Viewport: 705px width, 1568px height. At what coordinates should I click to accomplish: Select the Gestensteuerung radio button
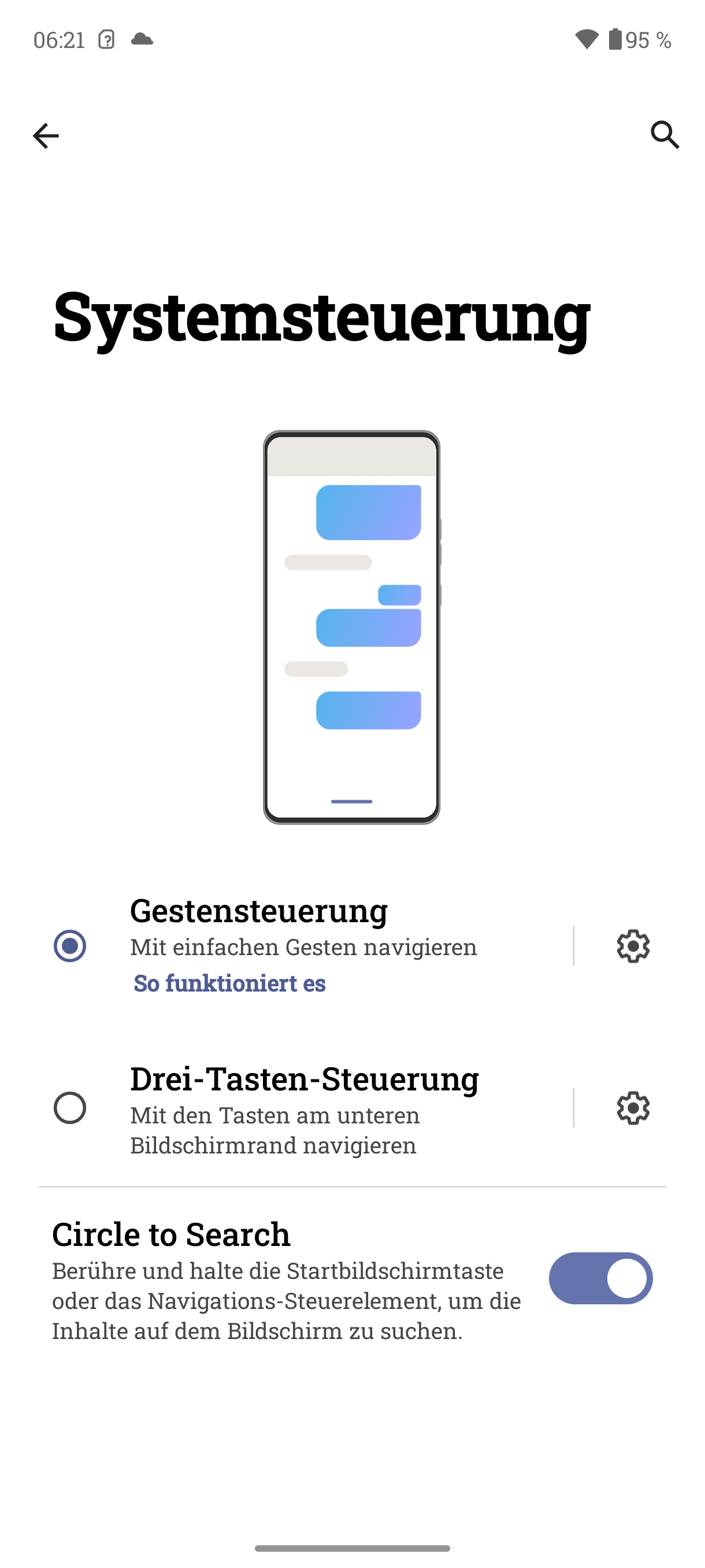70,946
